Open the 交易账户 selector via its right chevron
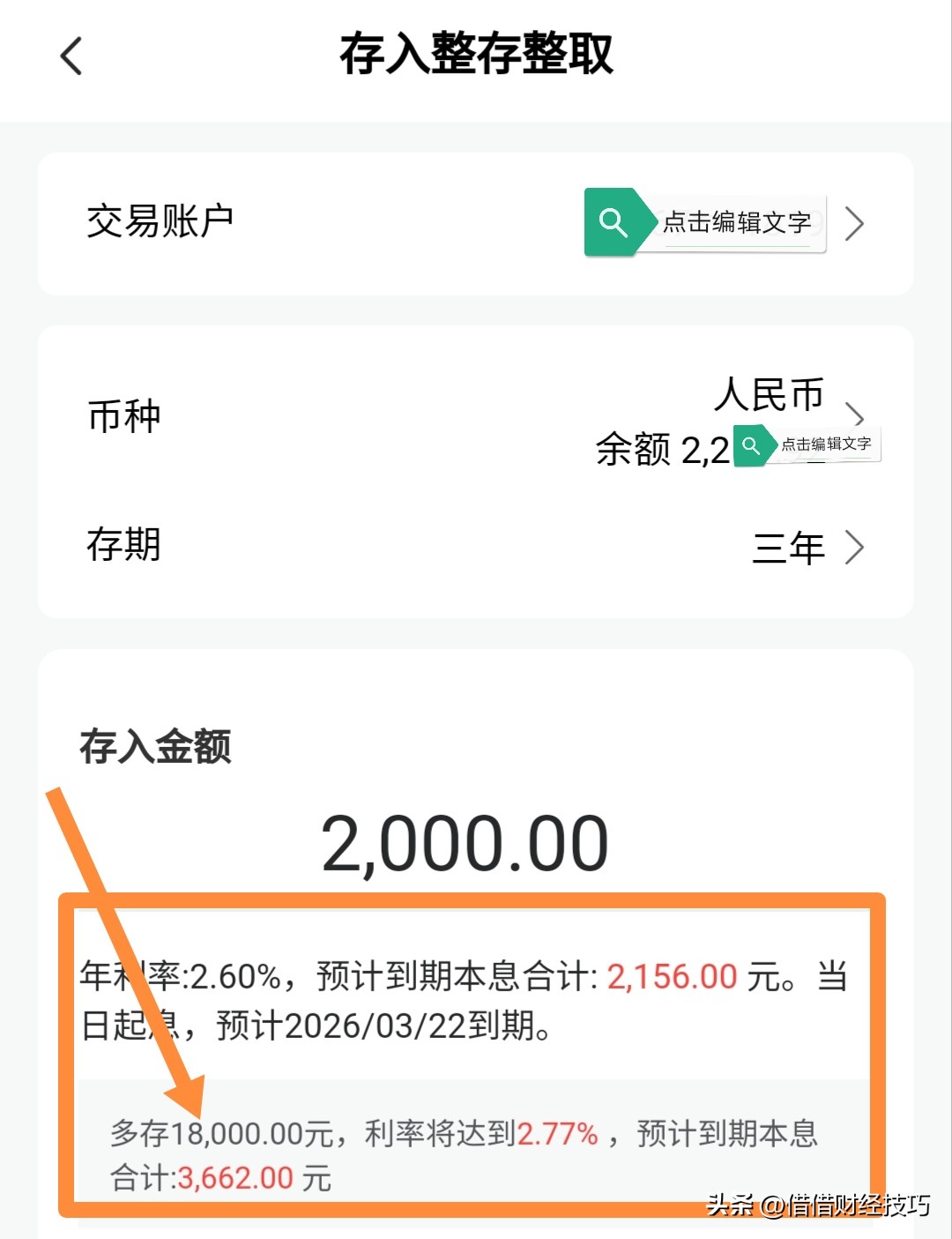The width and height of the screenshot is (952, 1239). (x=853, y=223)
